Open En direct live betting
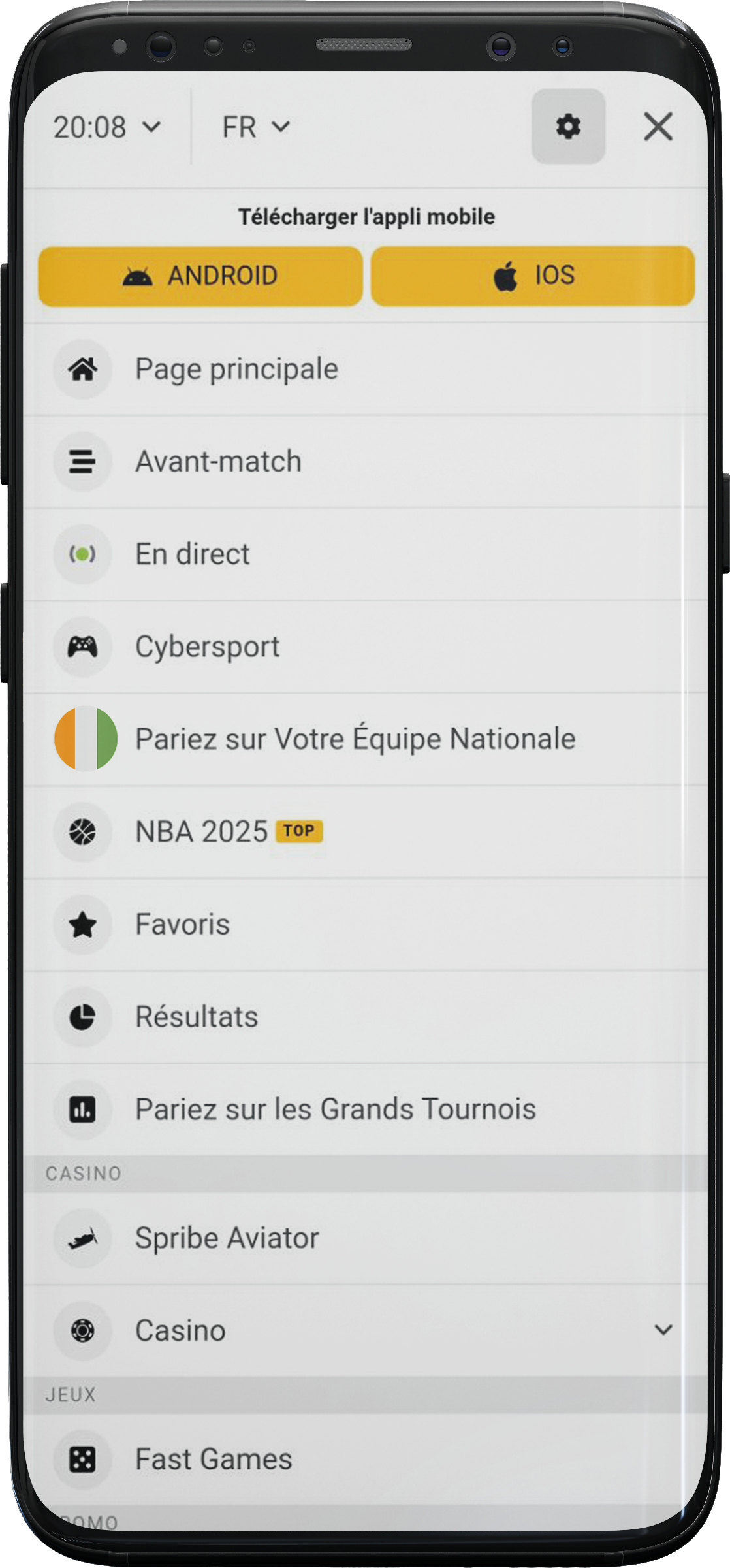730x1568 pixels. (366, 554)
